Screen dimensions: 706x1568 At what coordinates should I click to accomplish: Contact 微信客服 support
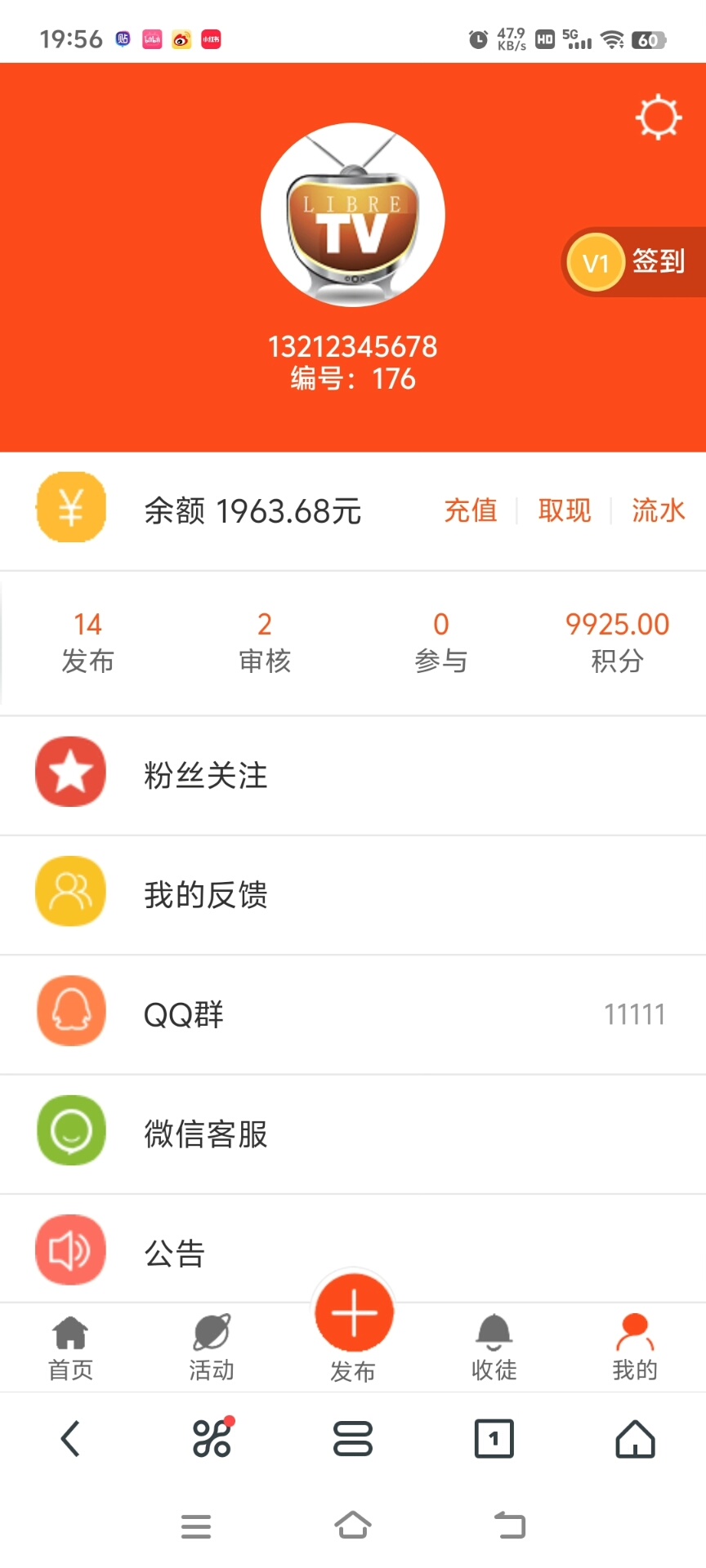point(353,1134)
